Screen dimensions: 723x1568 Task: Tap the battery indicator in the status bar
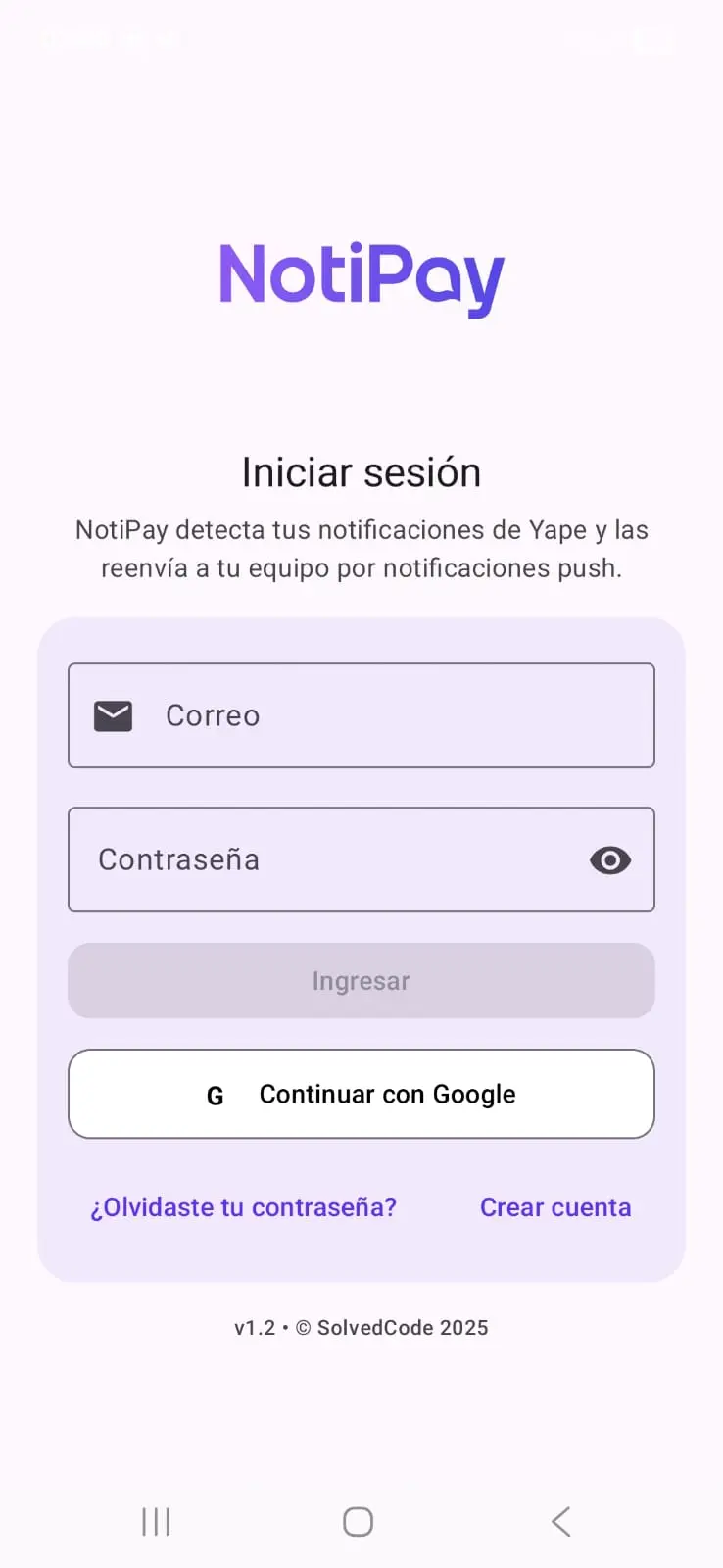tap(650, 39)
